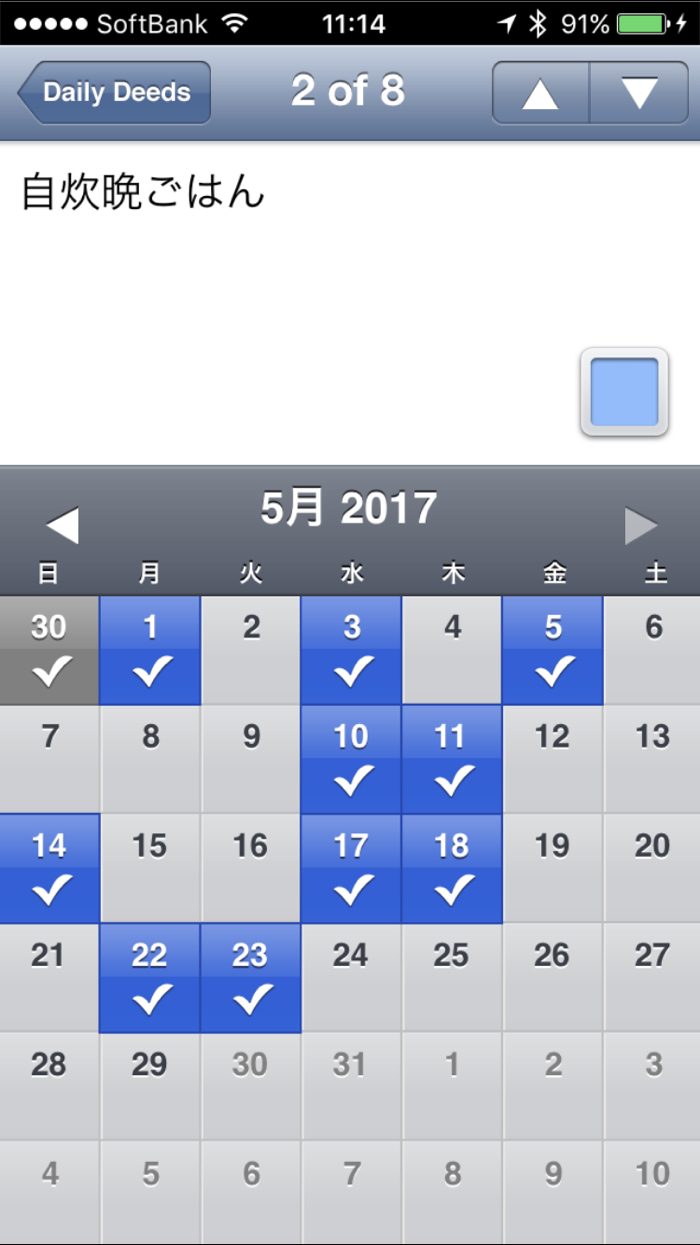The image size is (700, 1245).
Task: Select May 24 in the calendar
Action: point(351,978)
